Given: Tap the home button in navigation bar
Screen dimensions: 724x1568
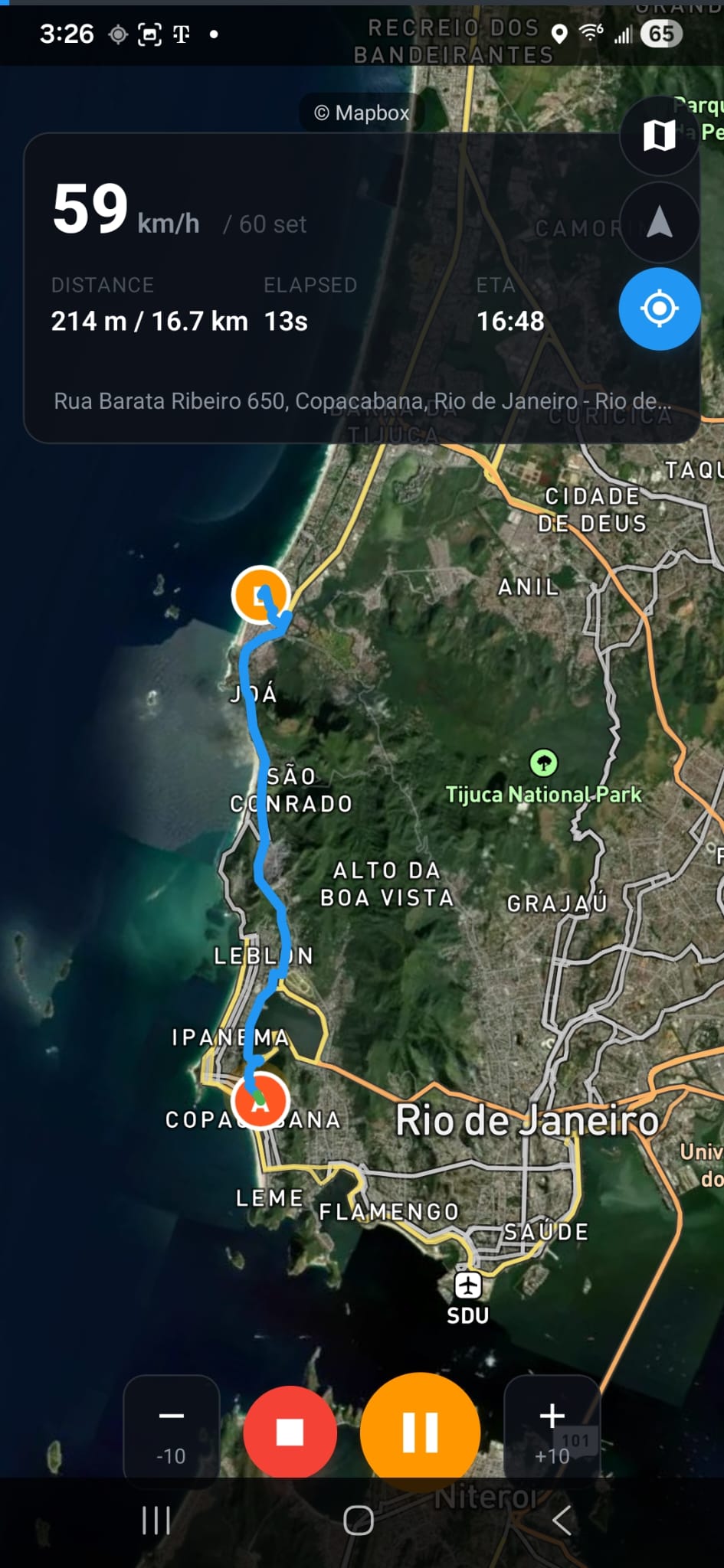Looking at the screenshot, I should (358, 1521).
